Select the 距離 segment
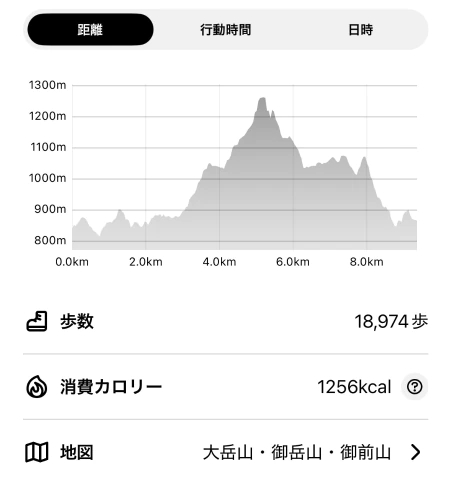This screenshot has width=451, height=480. [90, 30]
